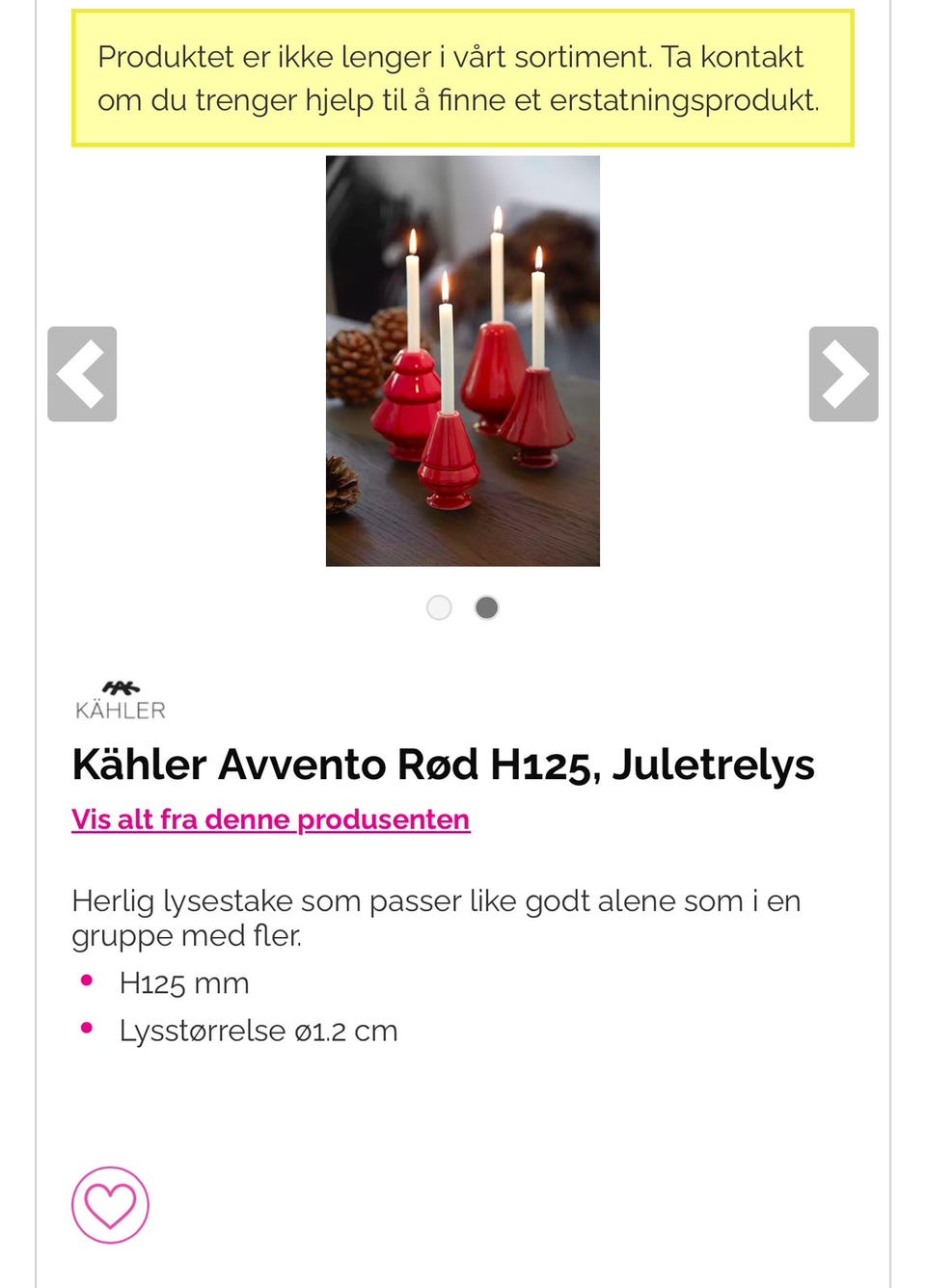
Task: Select the first carousel indicator dot
Action: pos(439,607)
